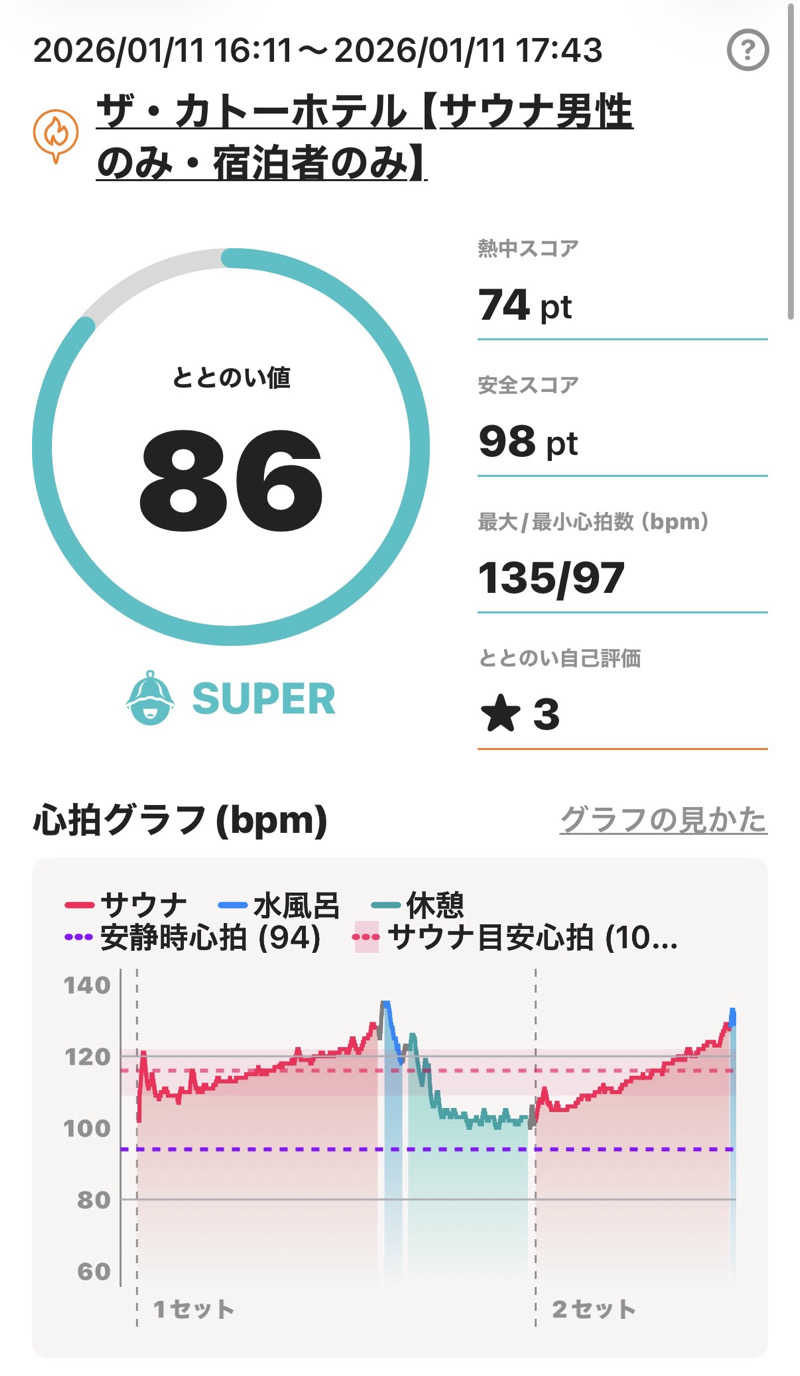The height and width of the screenshot is (1376, 800).
Task: Open グラフの見かた graph guide link
Action: coord(663,820)
